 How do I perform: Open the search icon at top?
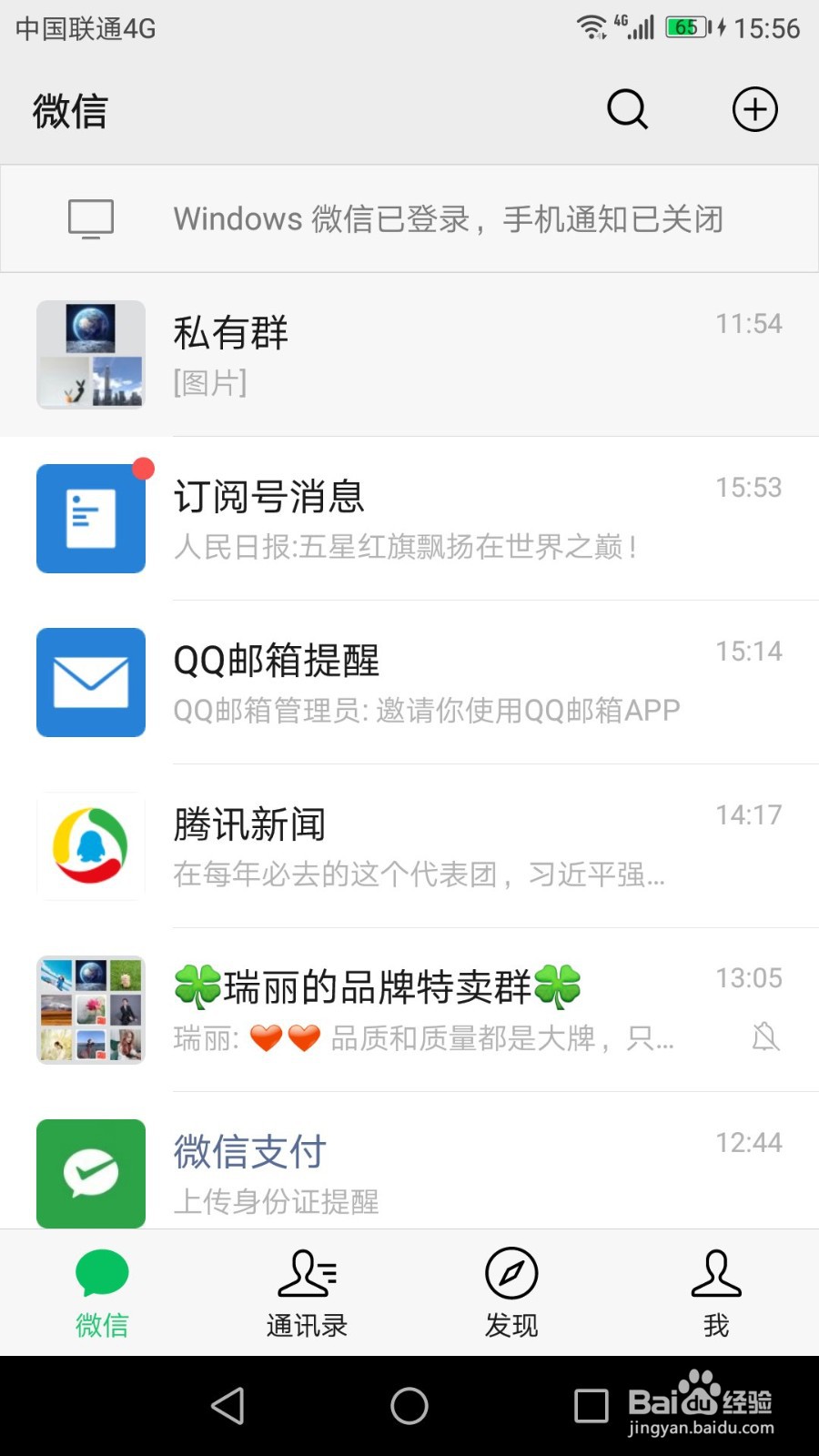click(x=626, y=109)
